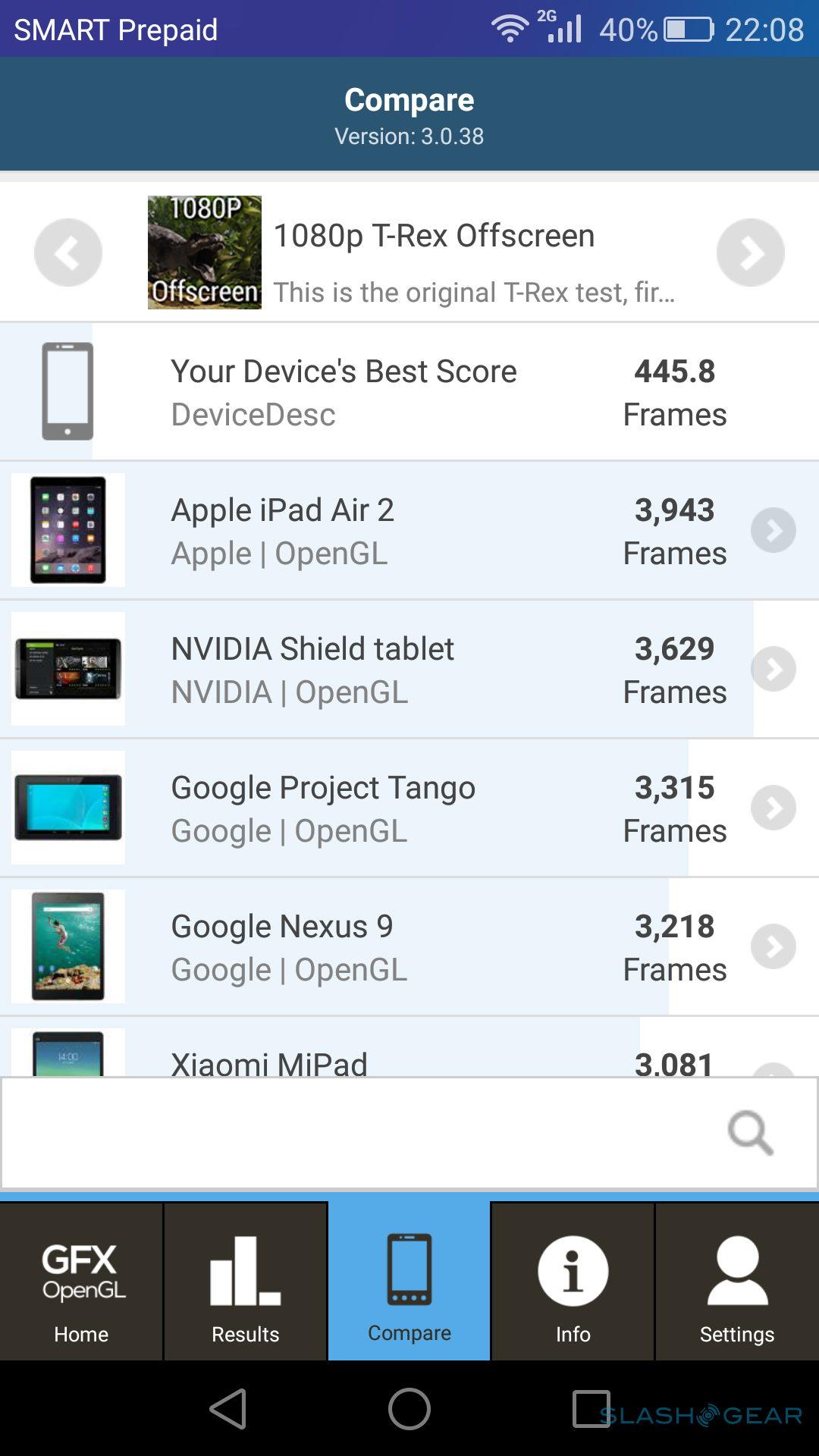Switch to the Results tab

click(x=245, y=1282)
